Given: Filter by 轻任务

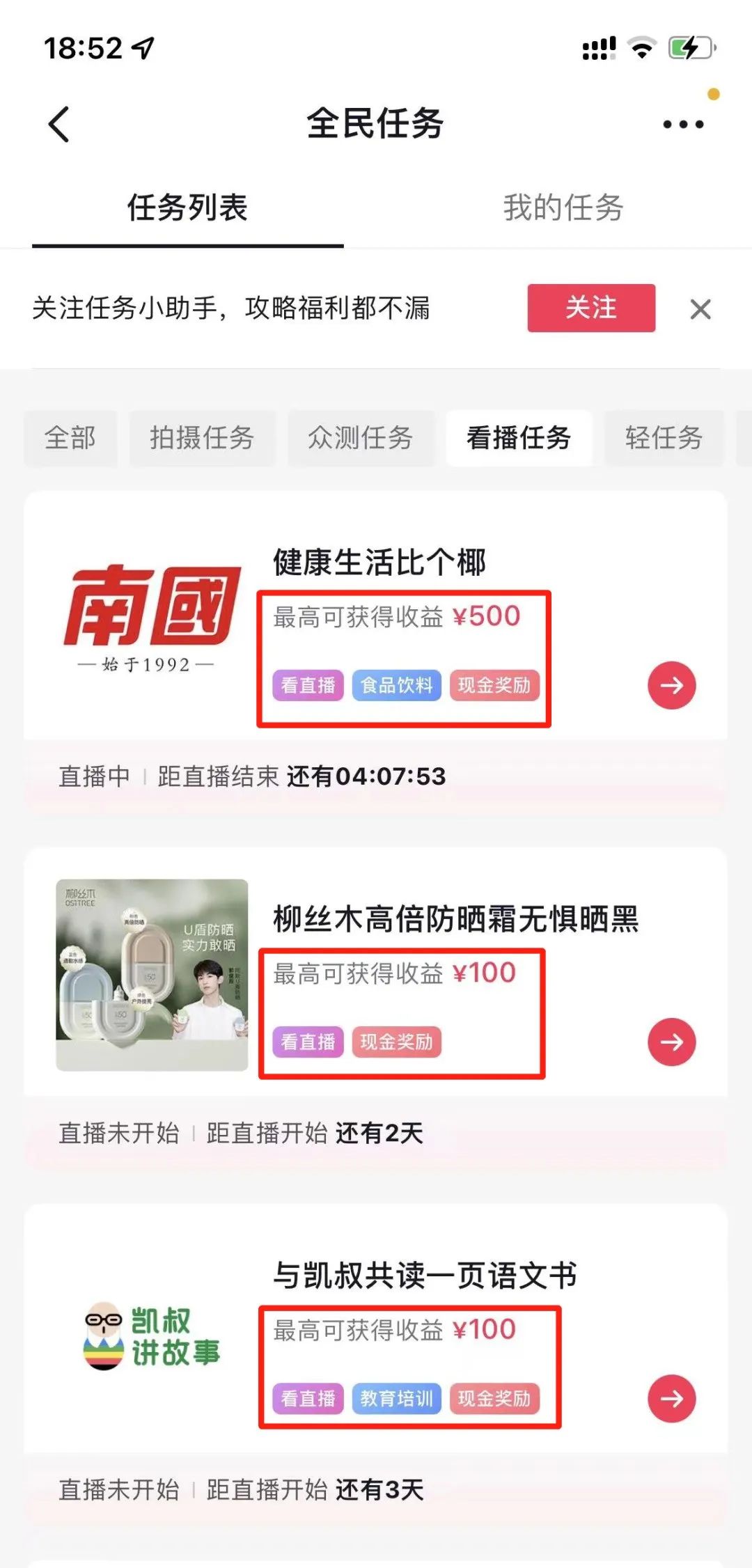Looking at the screenshot, I should coord(664,438).
